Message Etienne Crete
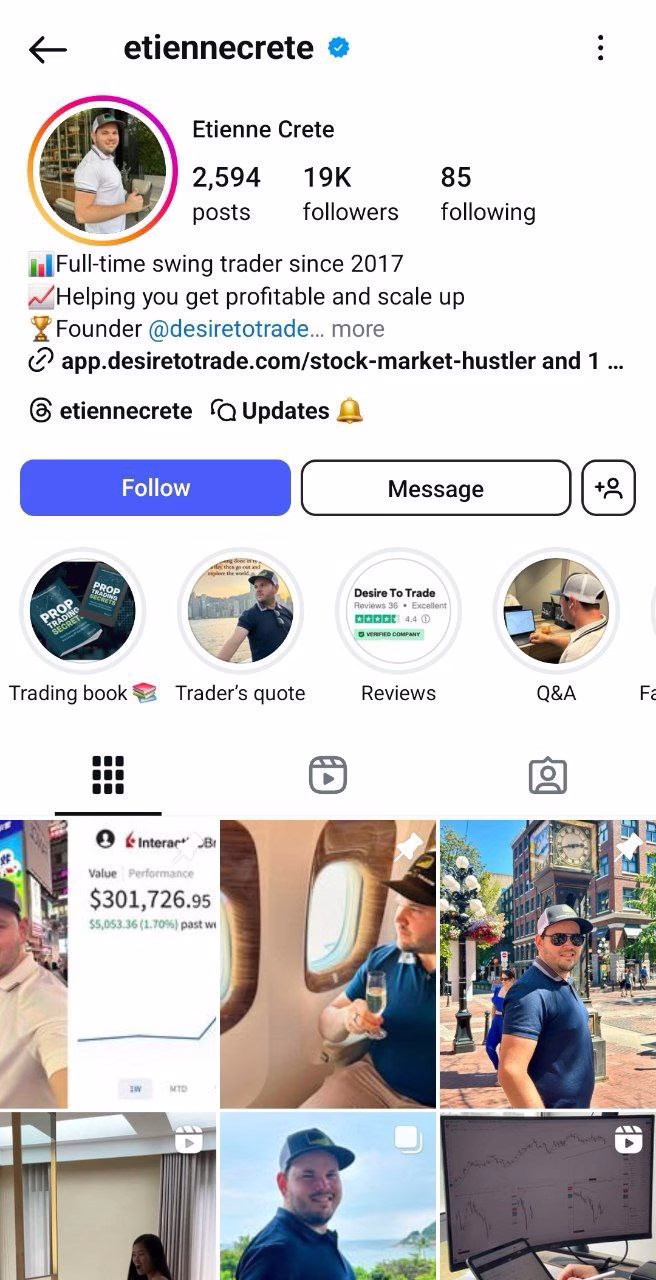656x1280 pixels. click(x=436, y=488)
